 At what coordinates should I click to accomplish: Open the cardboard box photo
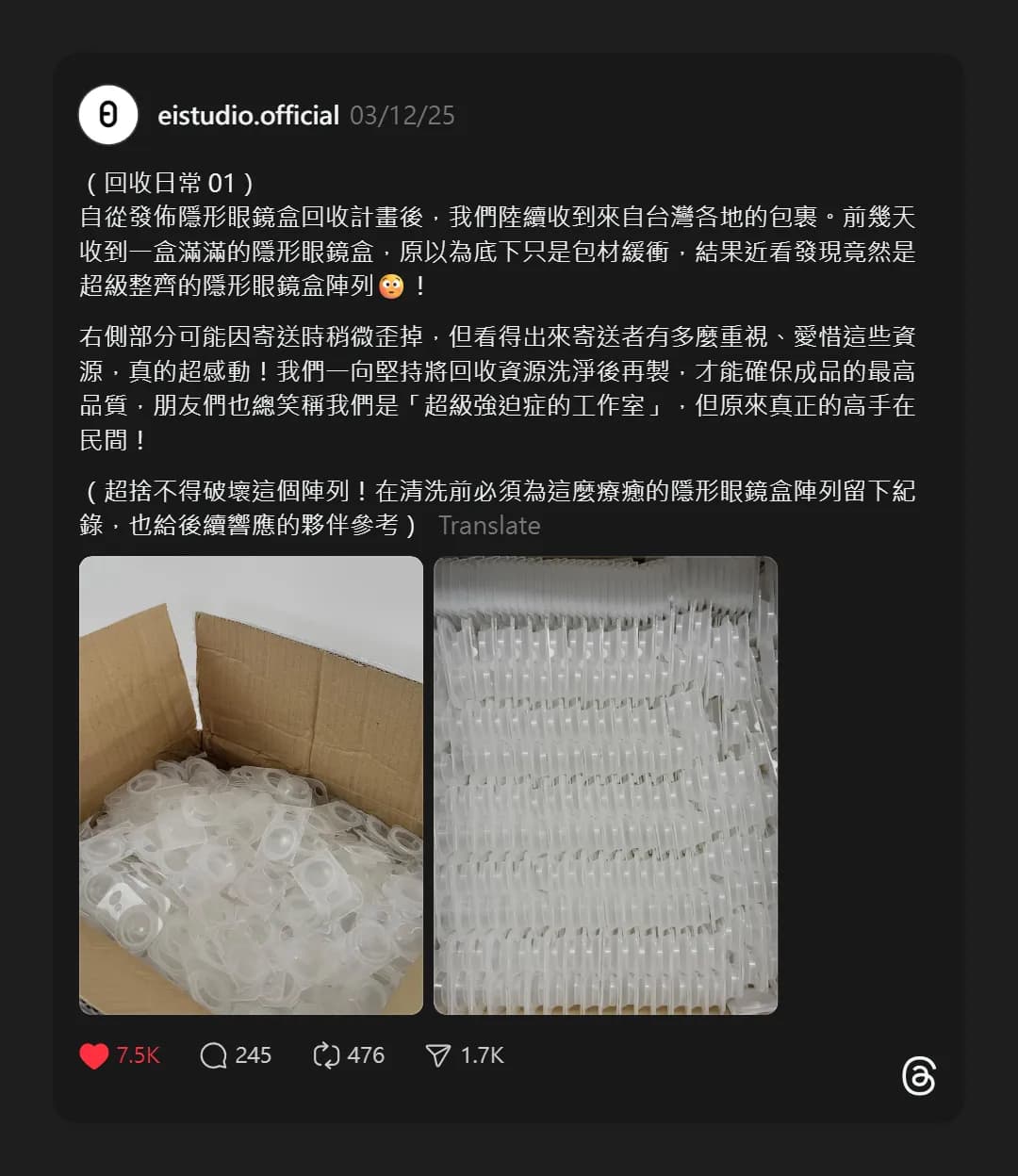point(251,784)
